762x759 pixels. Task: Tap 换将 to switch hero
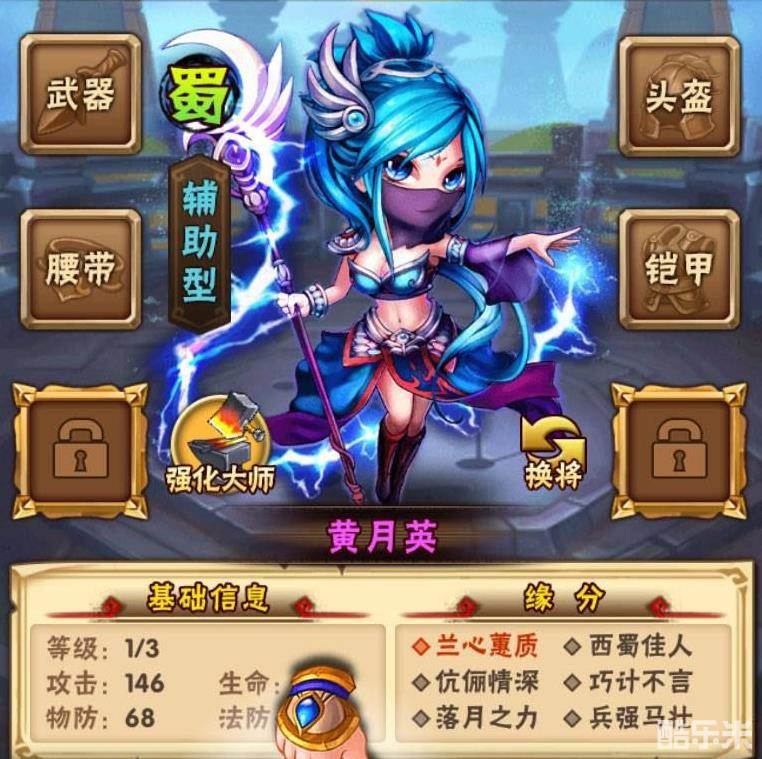[x=553, y=452]
